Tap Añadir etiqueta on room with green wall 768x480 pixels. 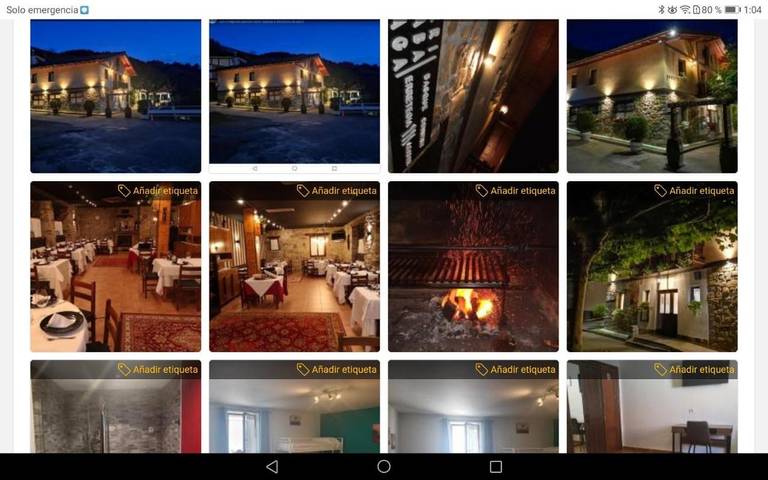point(337,369)
